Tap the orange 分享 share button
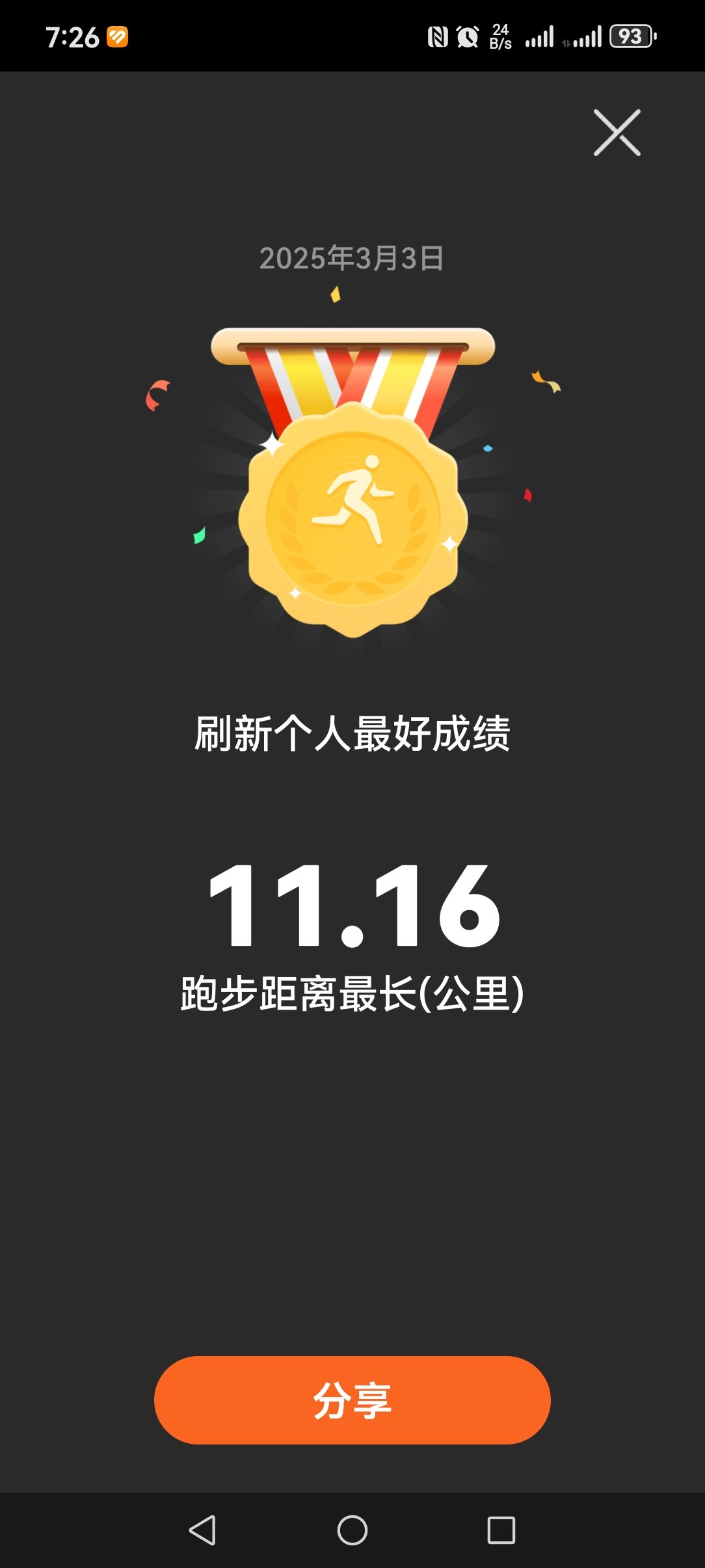The height and width of the screenshot is (1568, 705). [352, 1400]
